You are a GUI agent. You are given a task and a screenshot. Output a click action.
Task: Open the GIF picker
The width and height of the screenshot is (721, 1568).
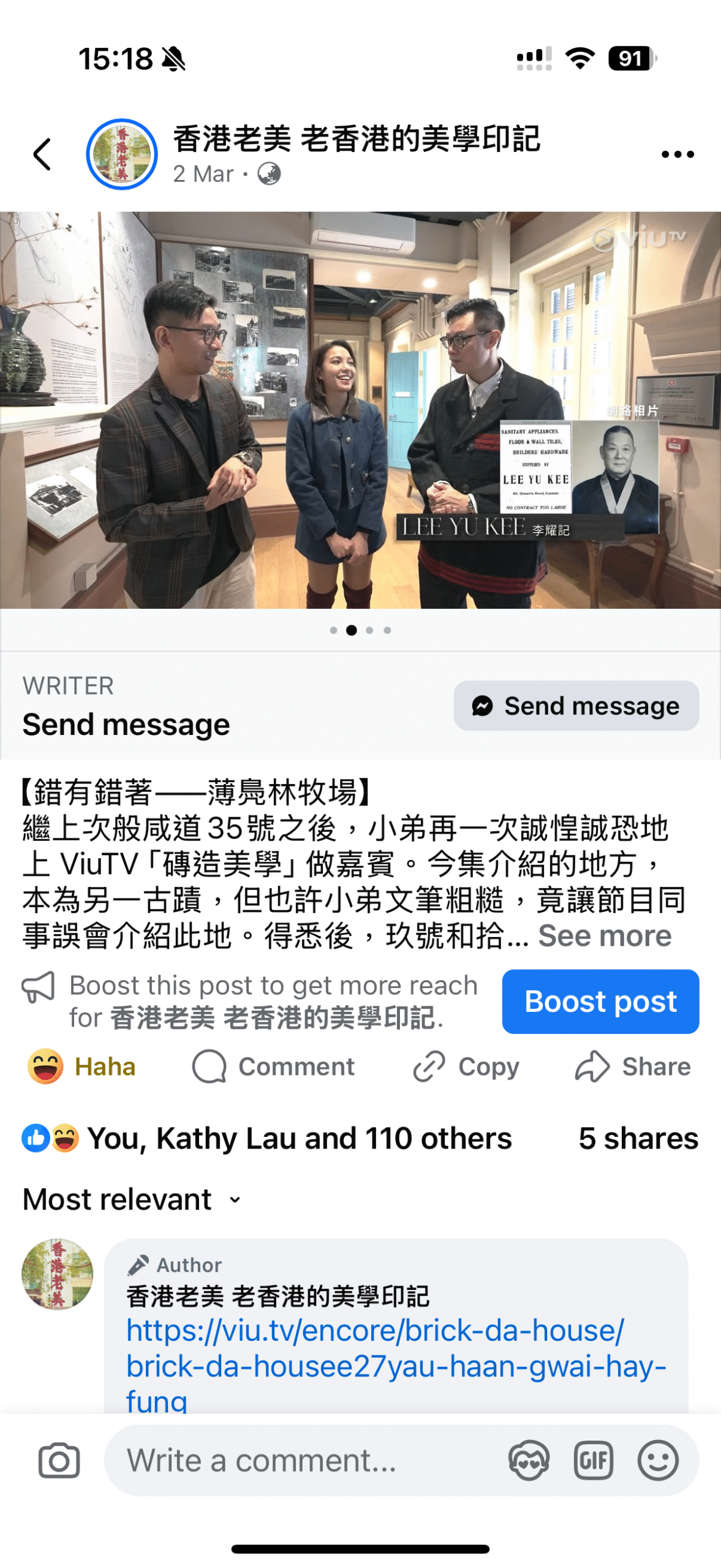593,1461
